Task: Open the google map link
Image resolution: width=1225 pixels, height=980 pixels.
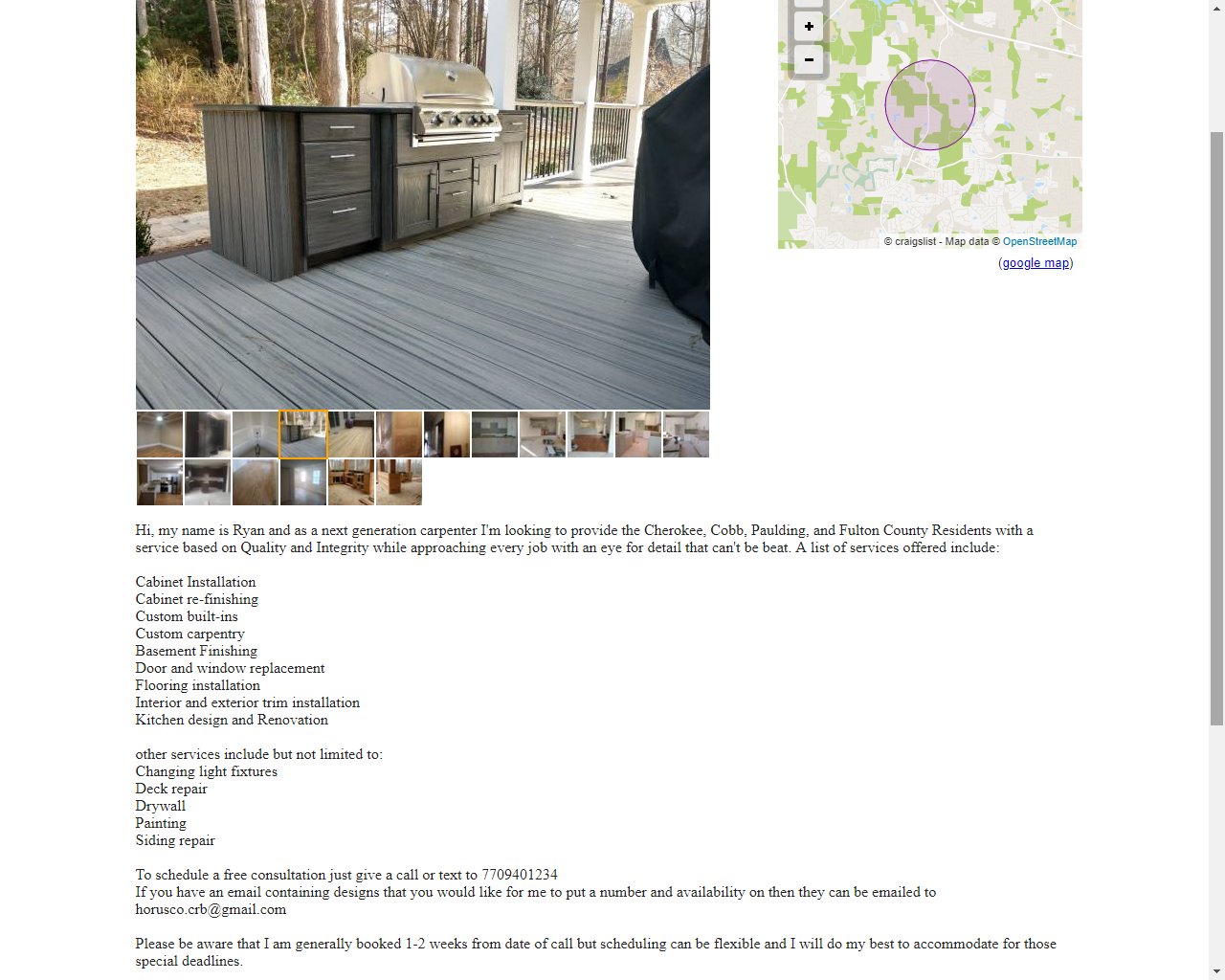Action: coord(1036,263)
